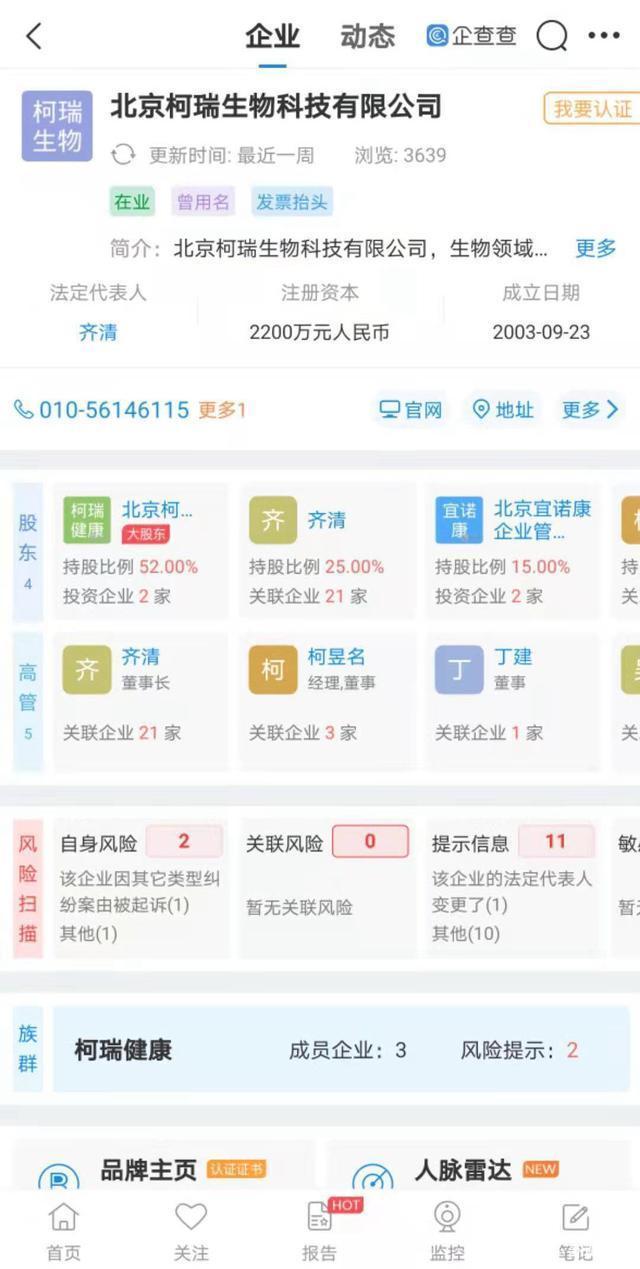Open legal representative 齐清 link
The width and height of the screenshot is (640, 1269).
98,332
